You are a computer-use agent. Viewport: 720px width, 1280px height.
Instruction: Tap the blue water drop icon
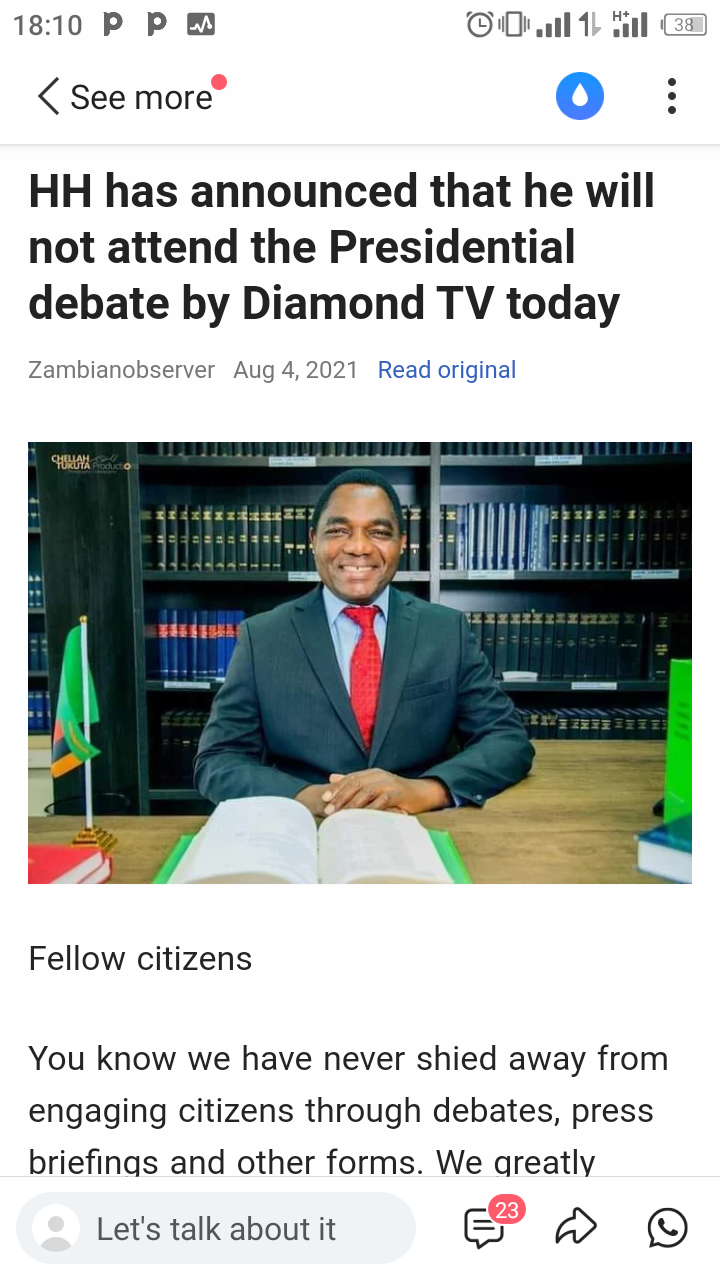580,97
